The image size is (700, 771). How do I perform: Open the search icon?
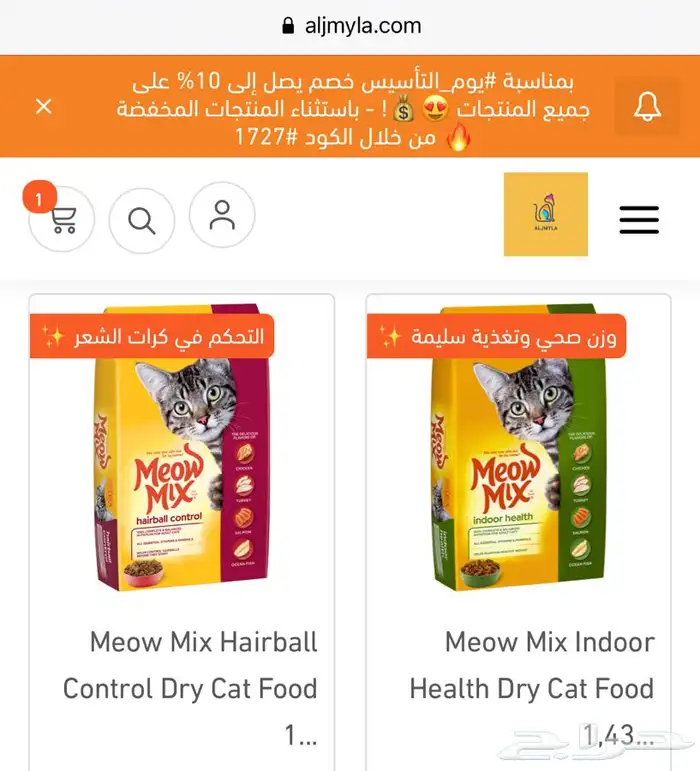(142, 219)
